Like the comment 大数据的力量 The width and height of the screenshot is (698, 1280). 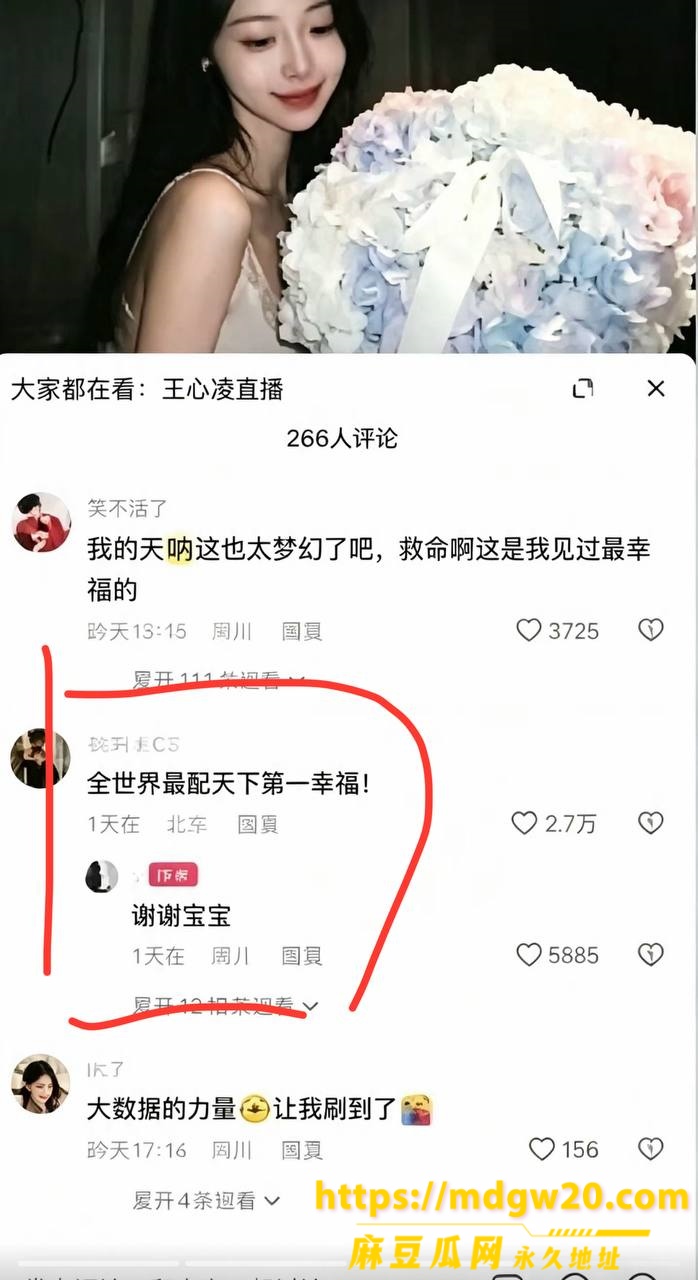coord(542,1150)
